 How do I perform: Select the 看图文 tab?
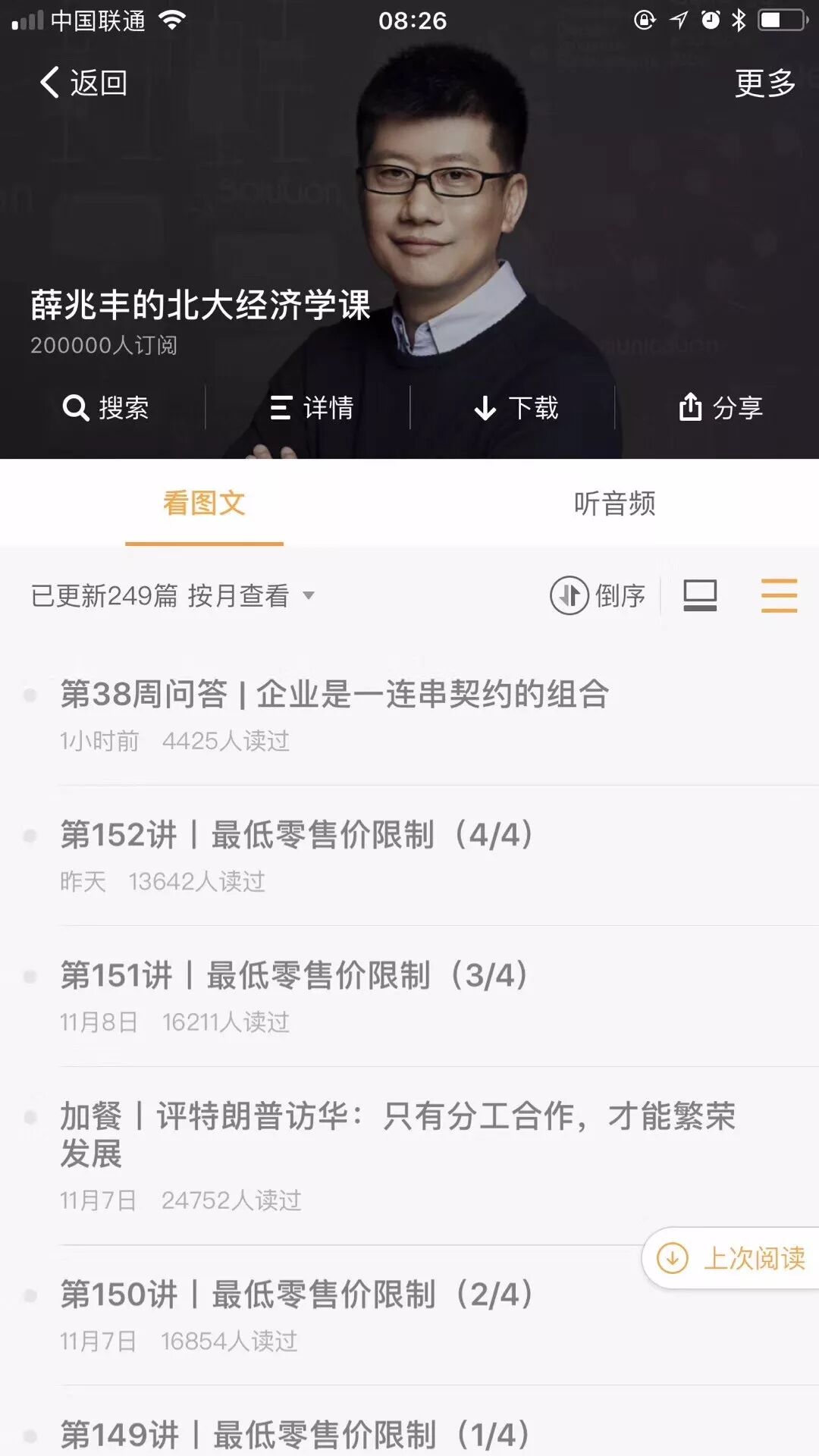204,504
